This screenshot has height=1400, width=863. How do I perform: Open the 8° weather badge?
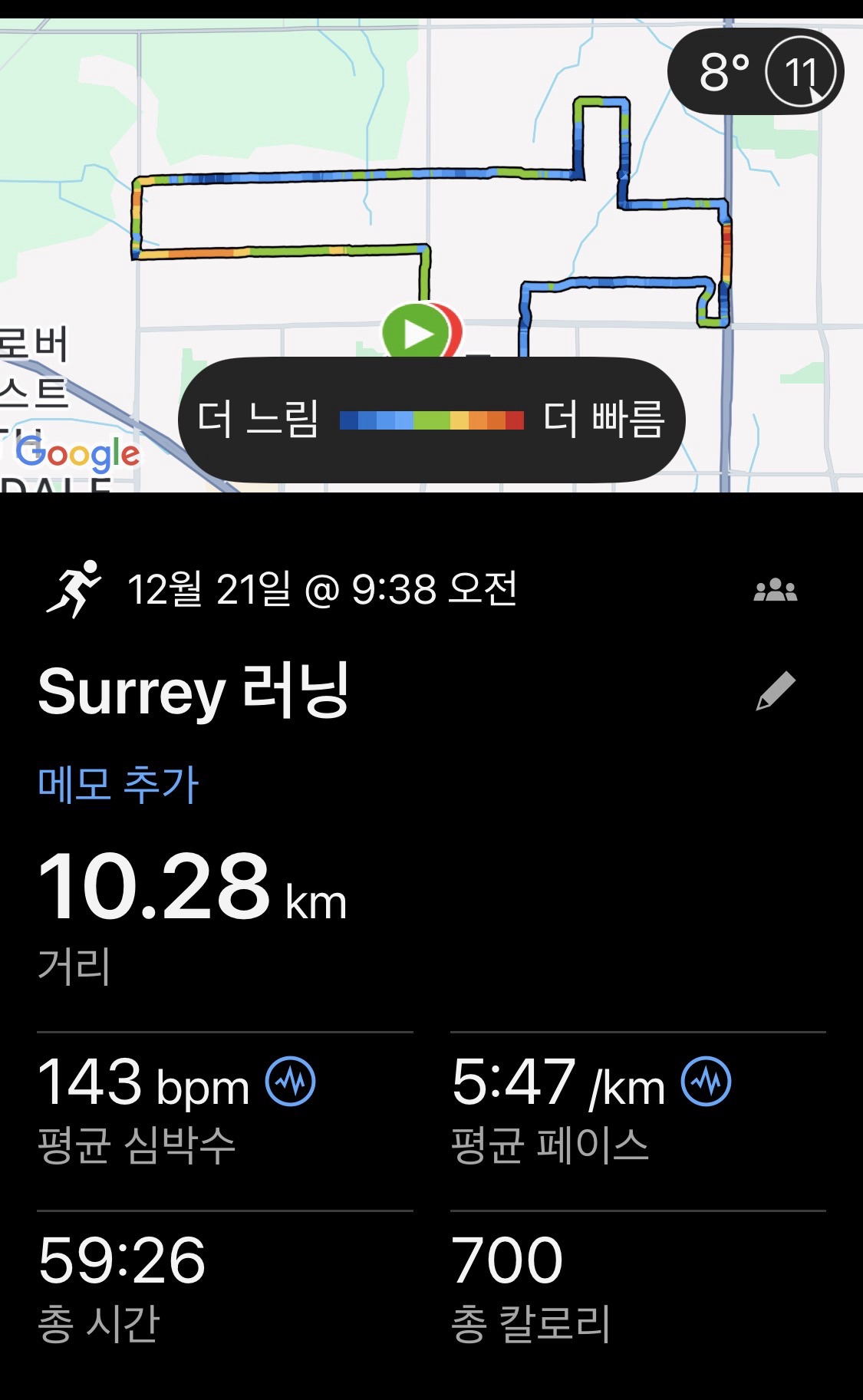click(x=755, y=72)
